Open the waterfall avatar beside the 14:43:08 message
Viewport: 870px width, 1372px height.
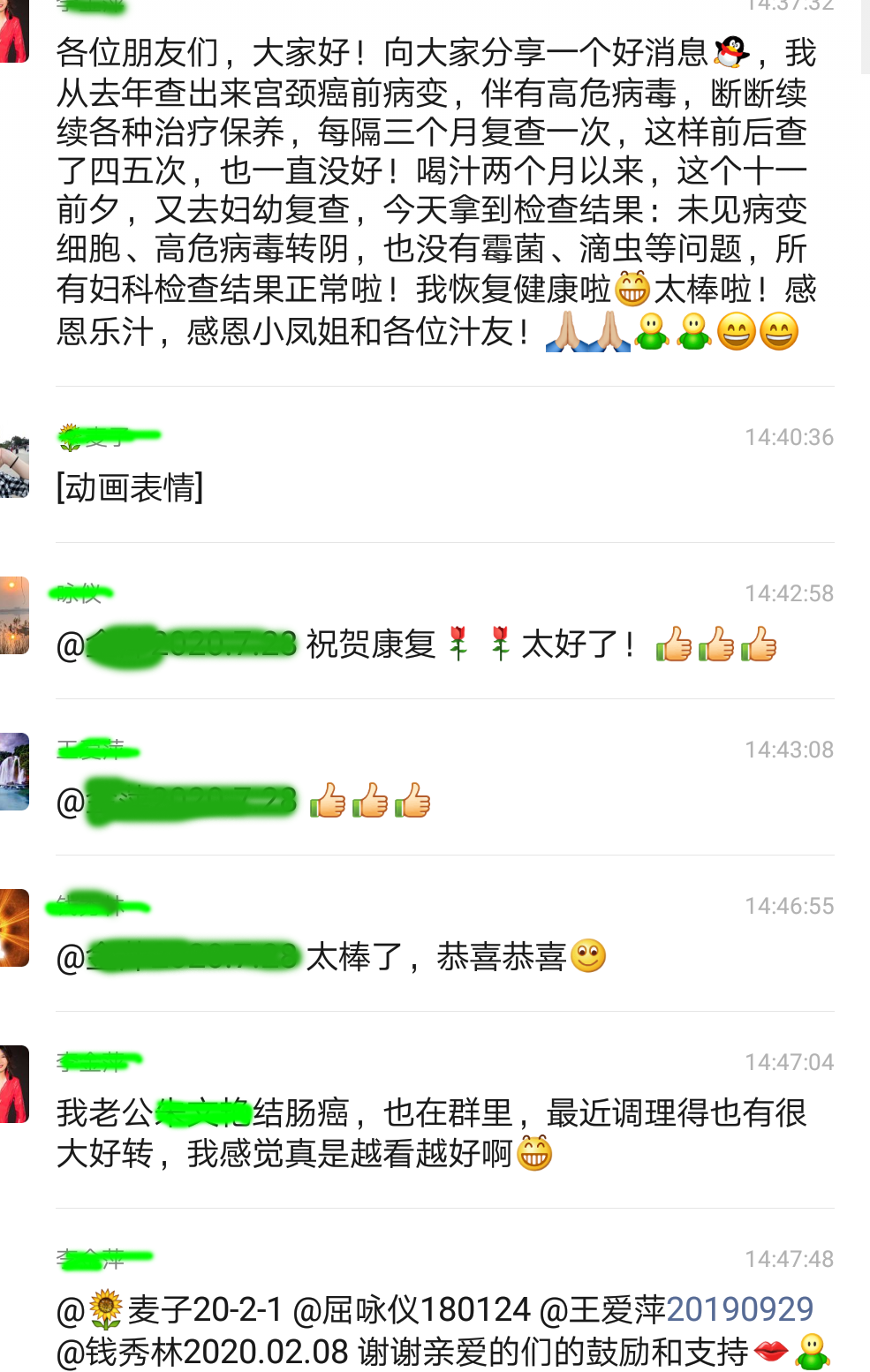pyautogui.click(x=14, y=772)
